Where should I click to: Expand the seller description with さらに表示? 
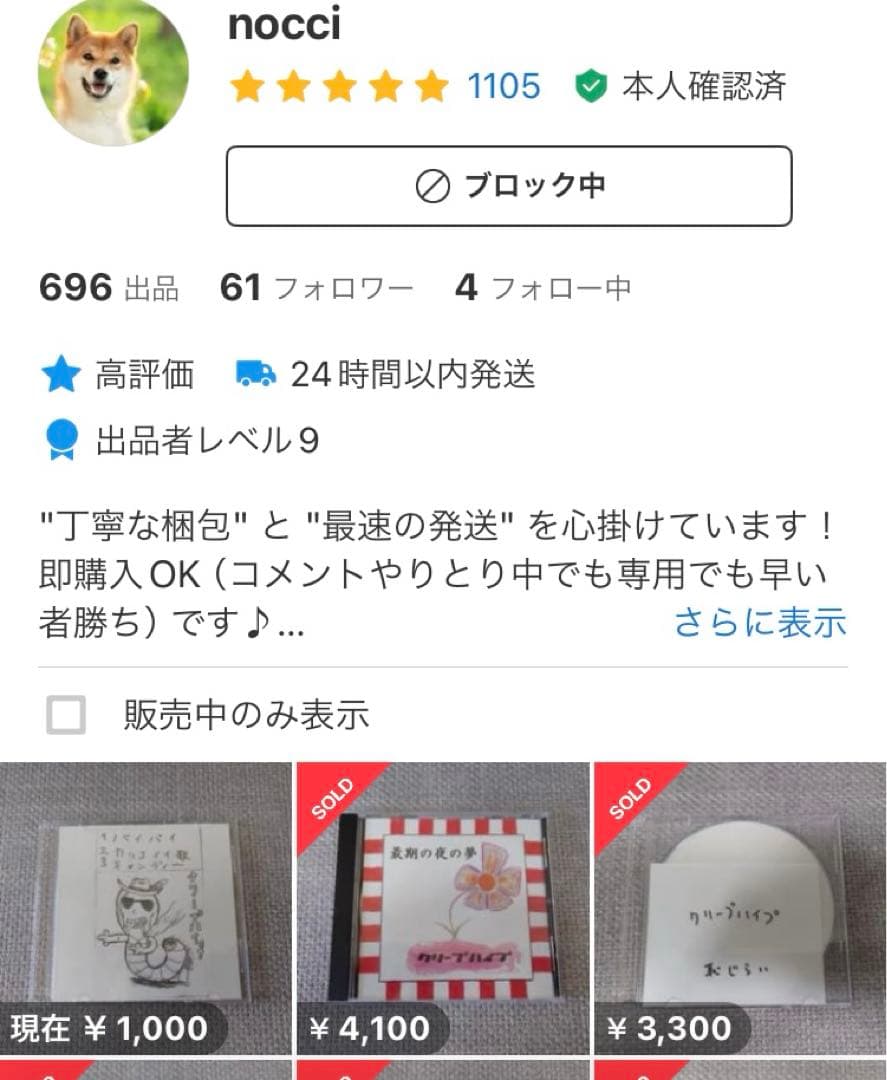761,622
